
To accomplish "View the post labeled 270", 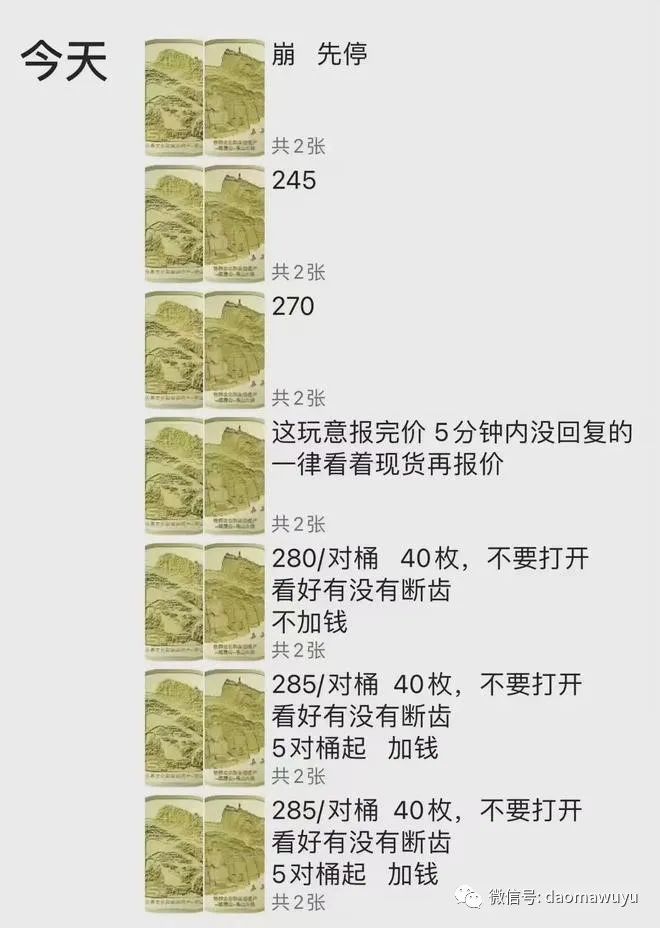I will pos(294,306).
